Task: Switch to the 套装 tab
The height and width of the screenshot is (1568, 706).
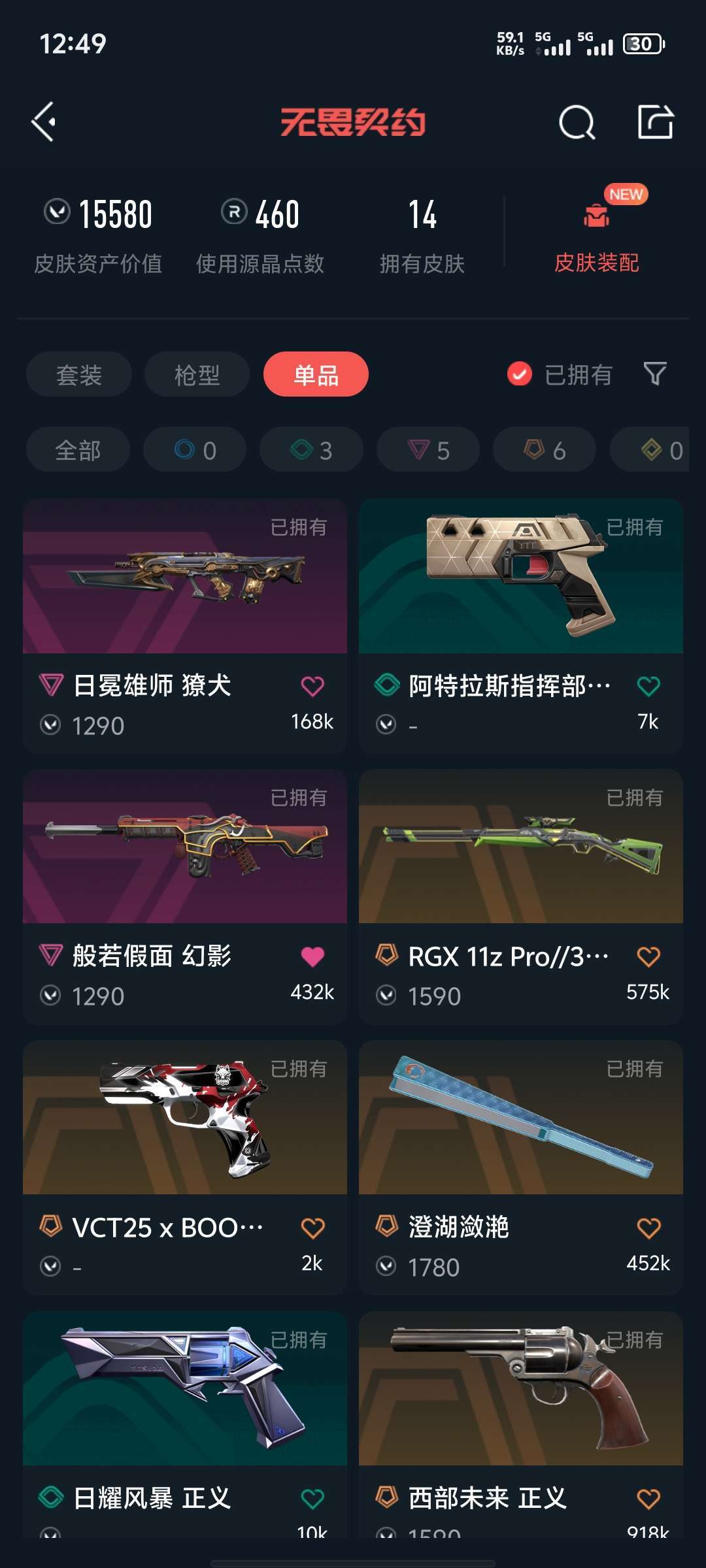Action: [79, 374]
